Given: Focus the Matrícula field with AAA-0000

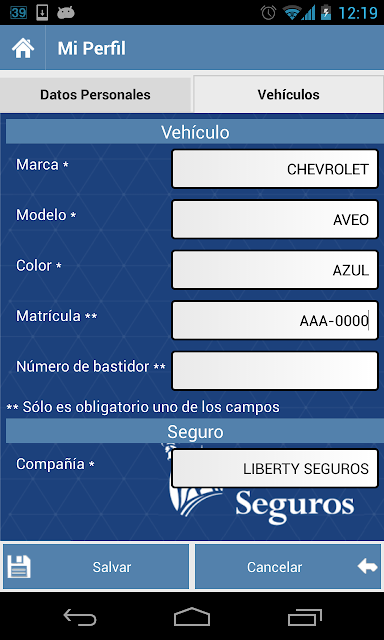Looking at the screenshot, I should coord(275,320).
